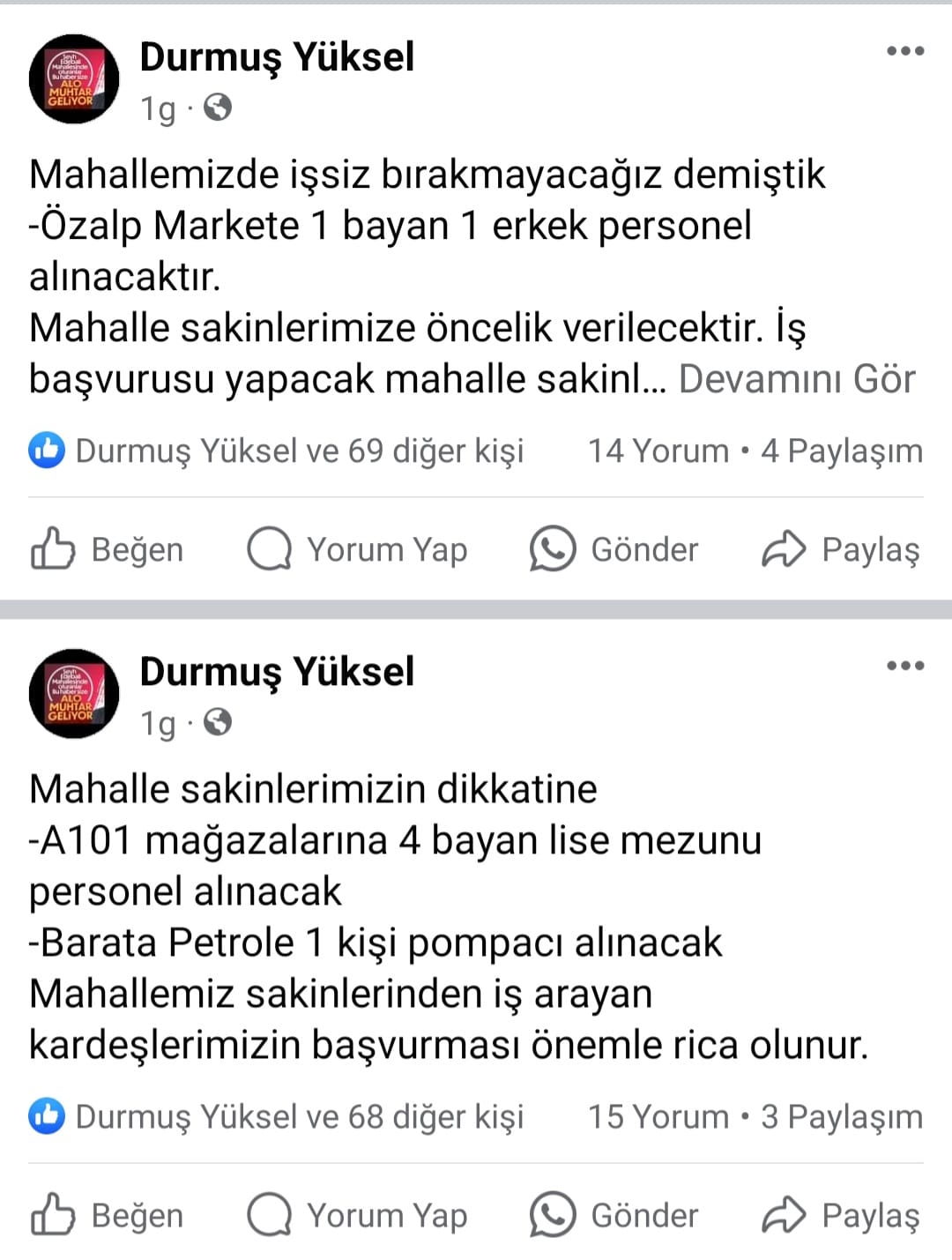Share the A101 personnel post
This screenshot has width=952, height=1260.
[841, 1215]
